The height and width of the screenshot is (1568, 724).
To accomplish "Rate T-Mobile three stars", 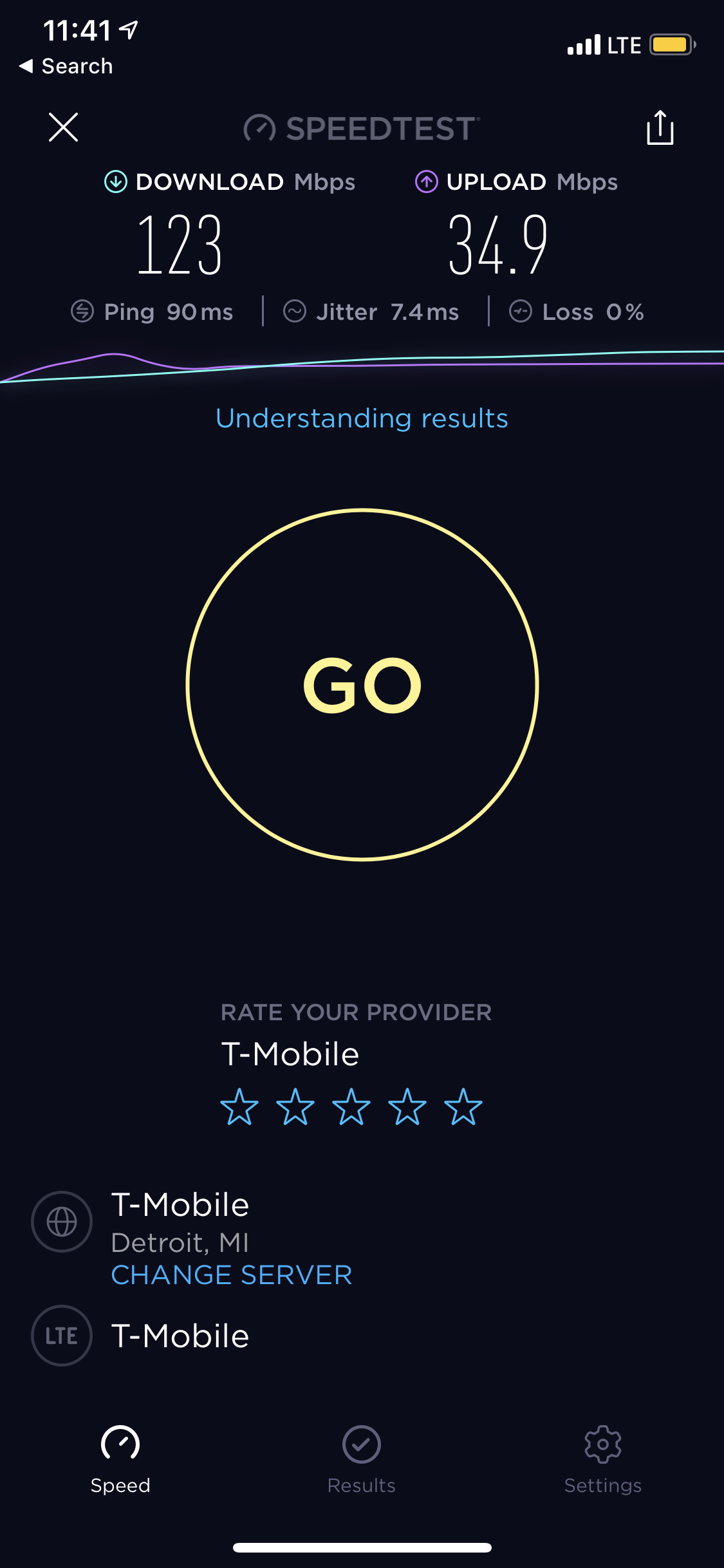I will pyautogui.click(x=351, y=1107).
